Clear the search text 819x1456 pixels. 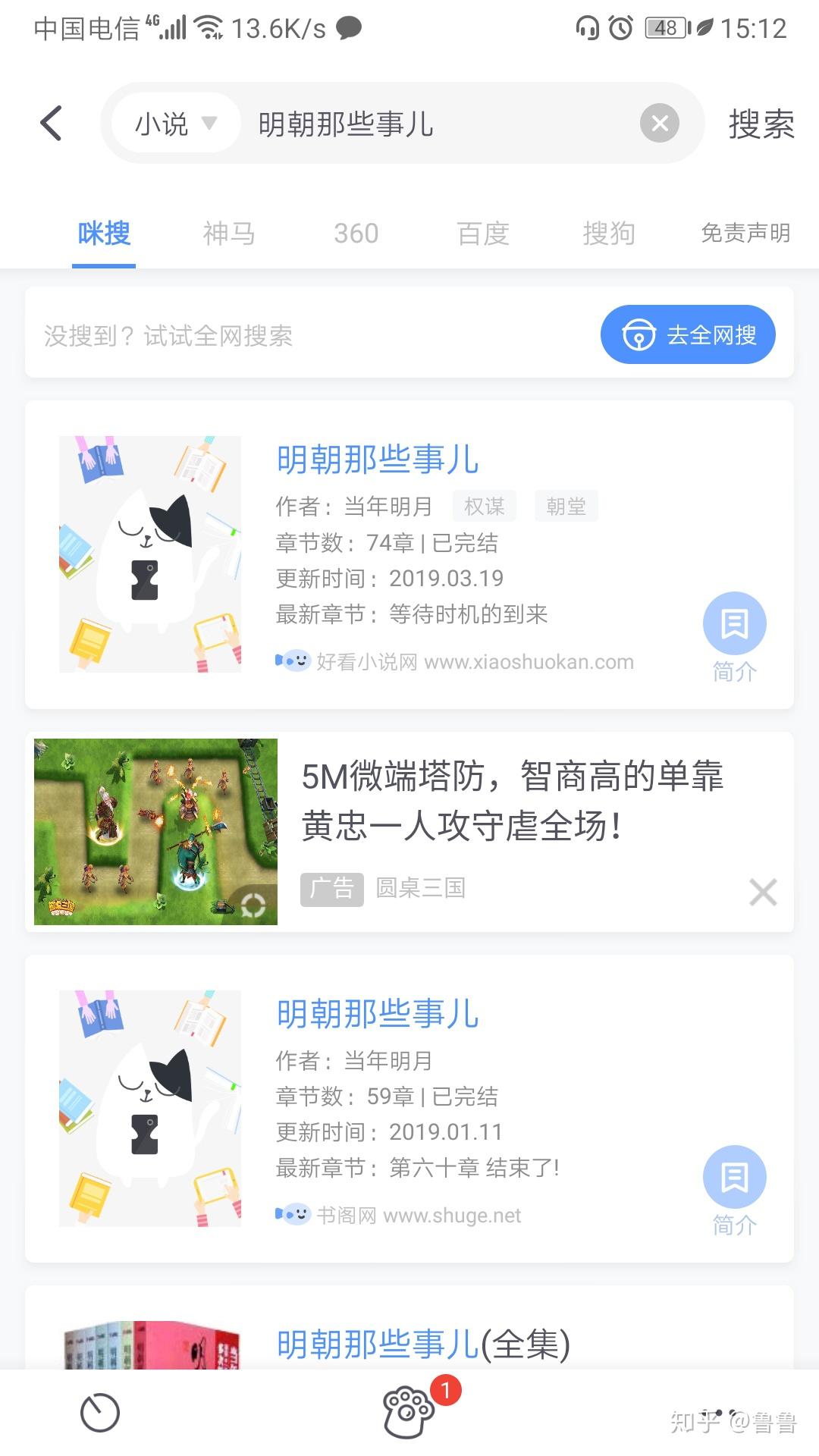659,123
